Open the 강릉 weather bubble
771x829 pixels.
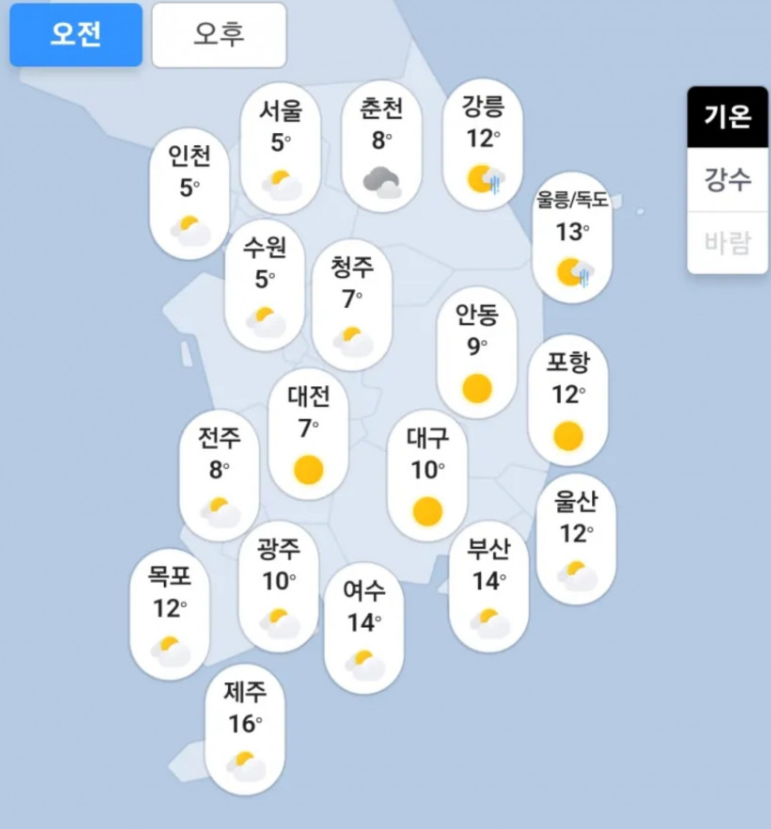click(483, 143)
